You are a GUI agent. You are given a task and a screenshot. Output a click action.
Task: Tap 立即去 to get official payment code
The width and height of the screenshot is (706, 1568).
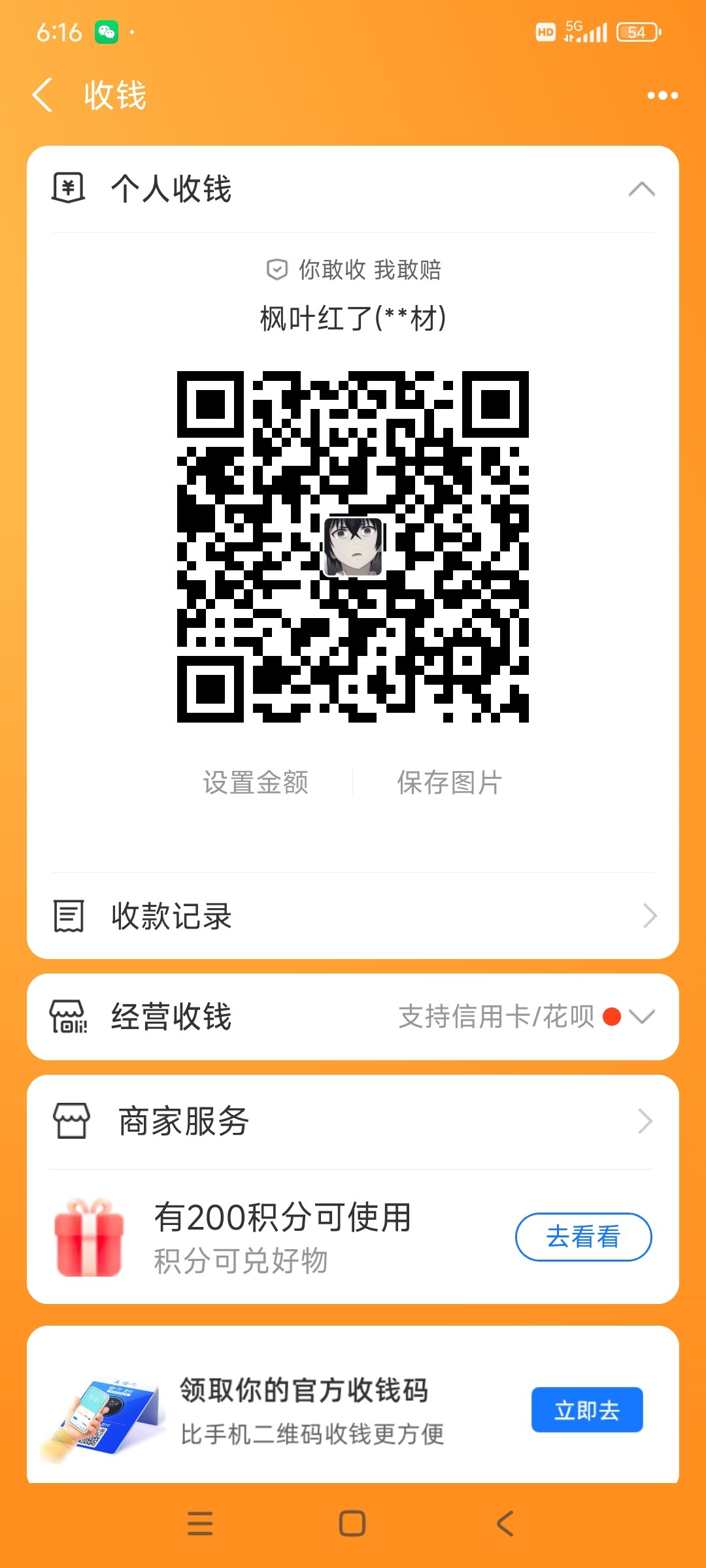click(x=586, y=1410)
